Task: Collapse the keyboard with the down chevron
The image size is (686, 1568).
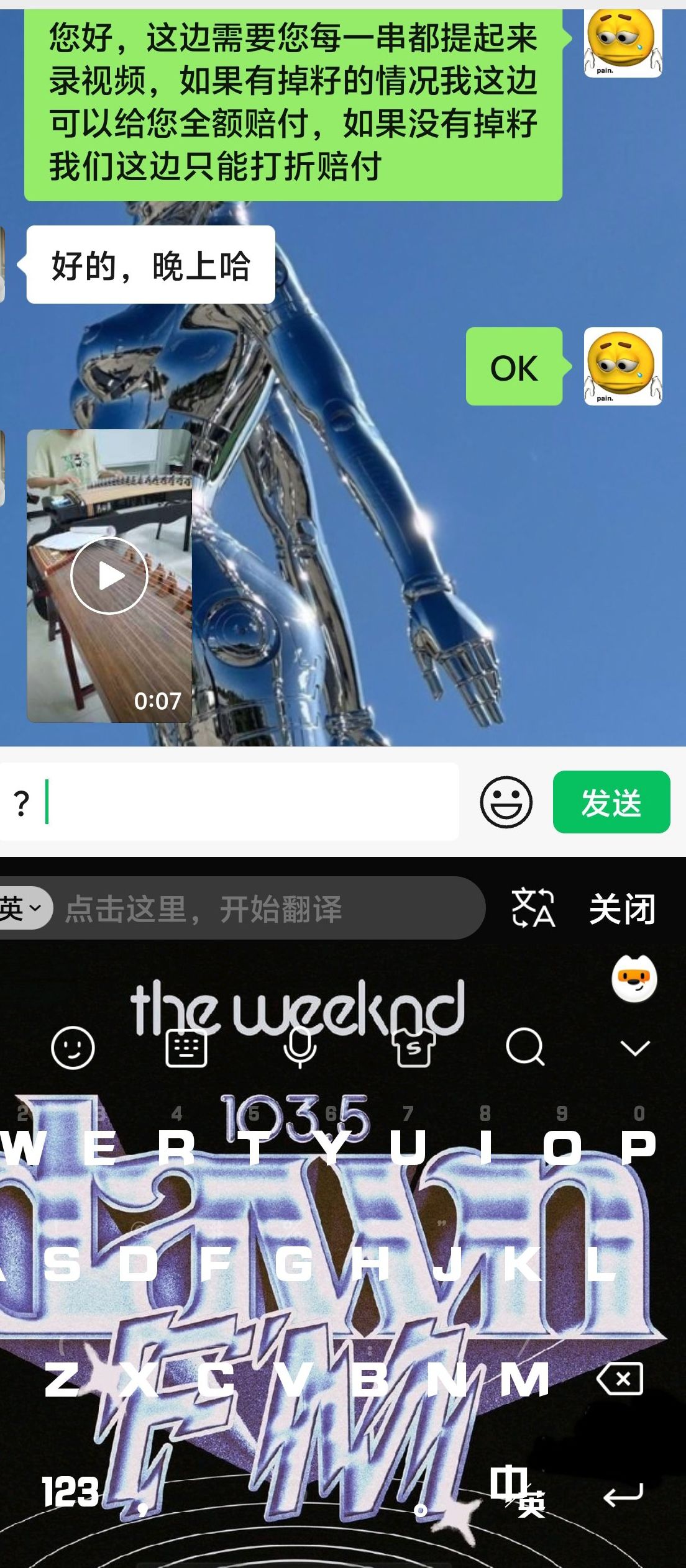Action: [635, 1048]
